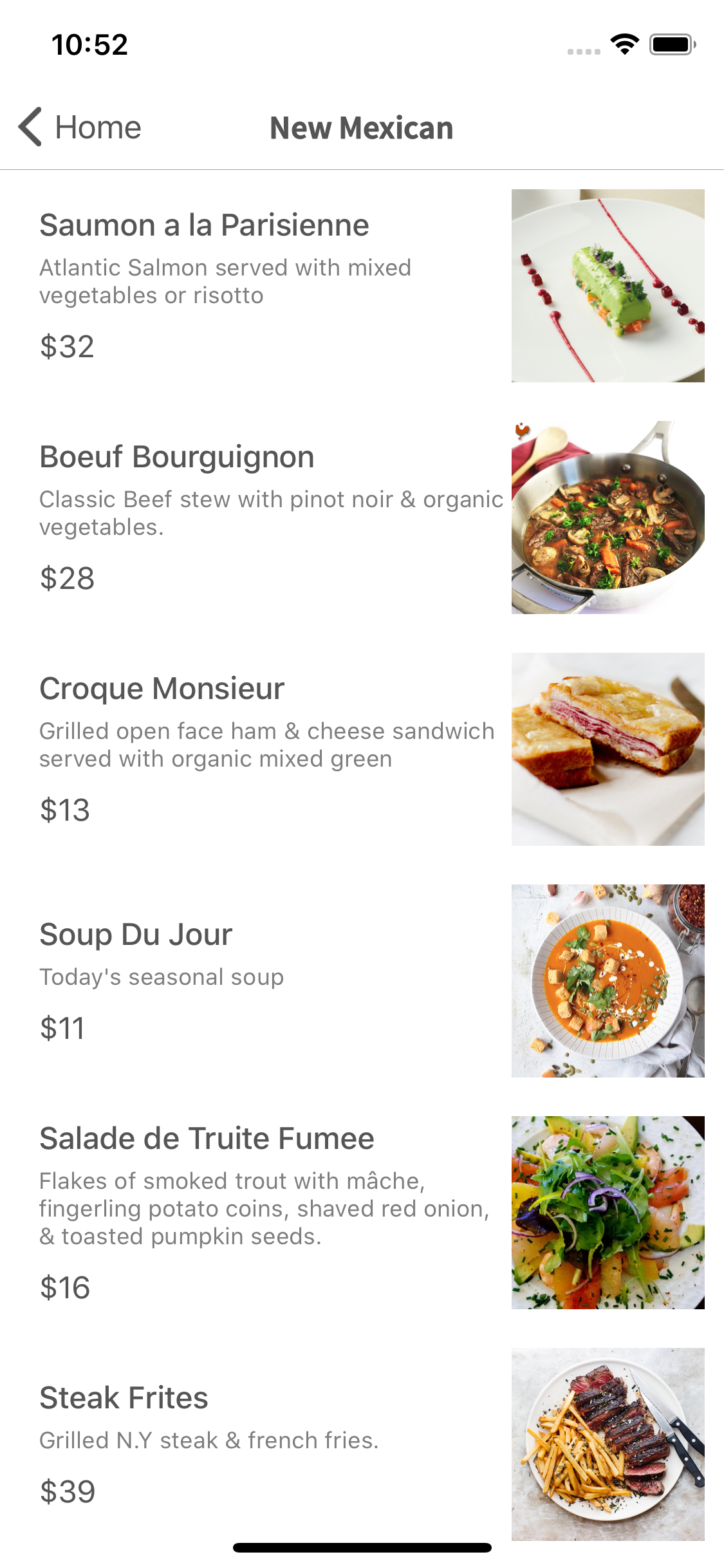Select the Steak Frites item name
This screenshot has width=724, height=1568.
(123, 1398)
